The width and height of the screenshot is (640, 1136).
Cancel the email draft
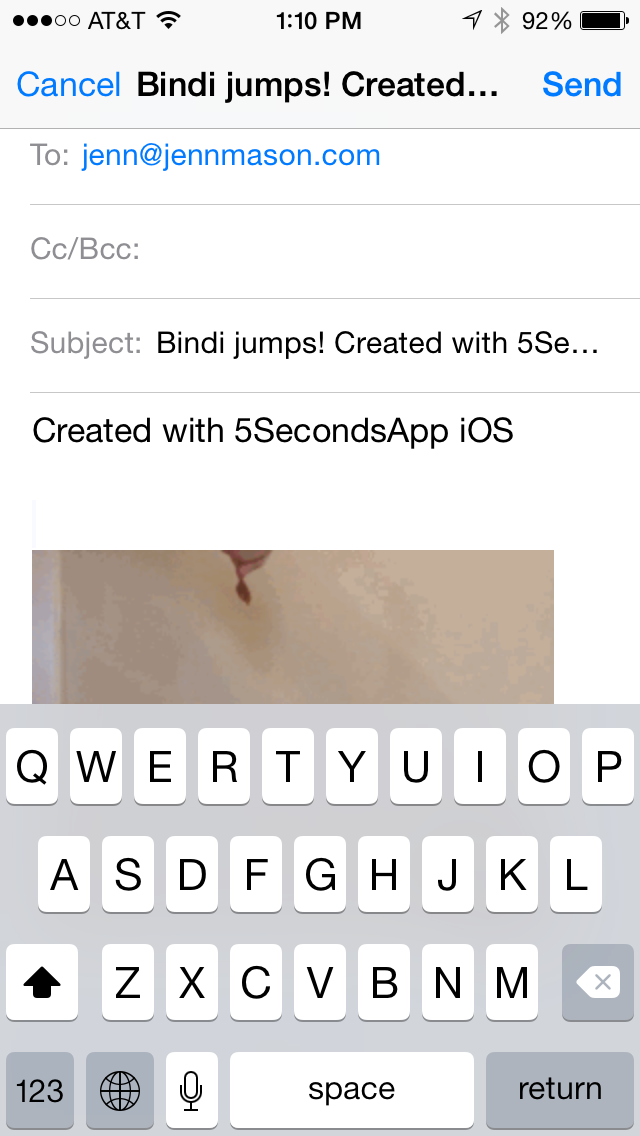pyautogui.click(x=68, y=85)
